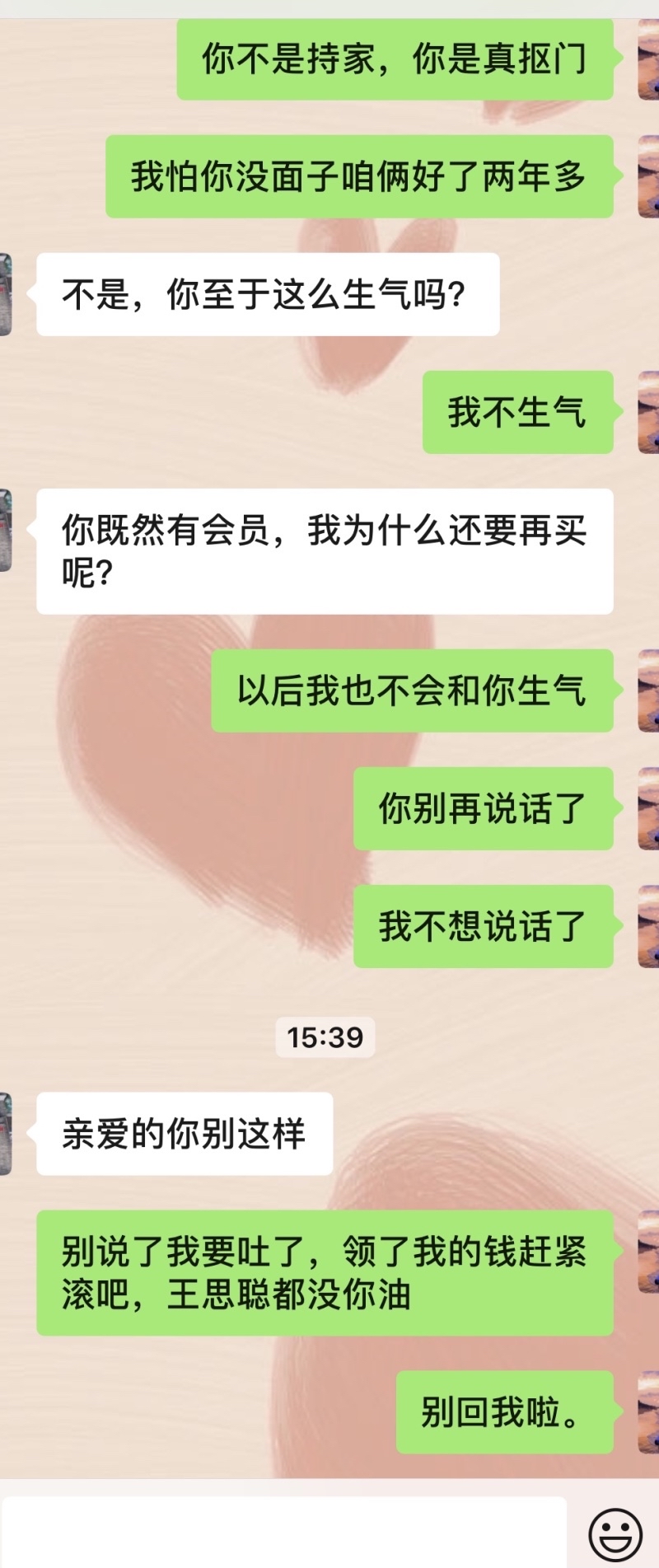This screenshot has width=659, height=1568.
Task: Focus the message input field
Action: coord(284,1533)
